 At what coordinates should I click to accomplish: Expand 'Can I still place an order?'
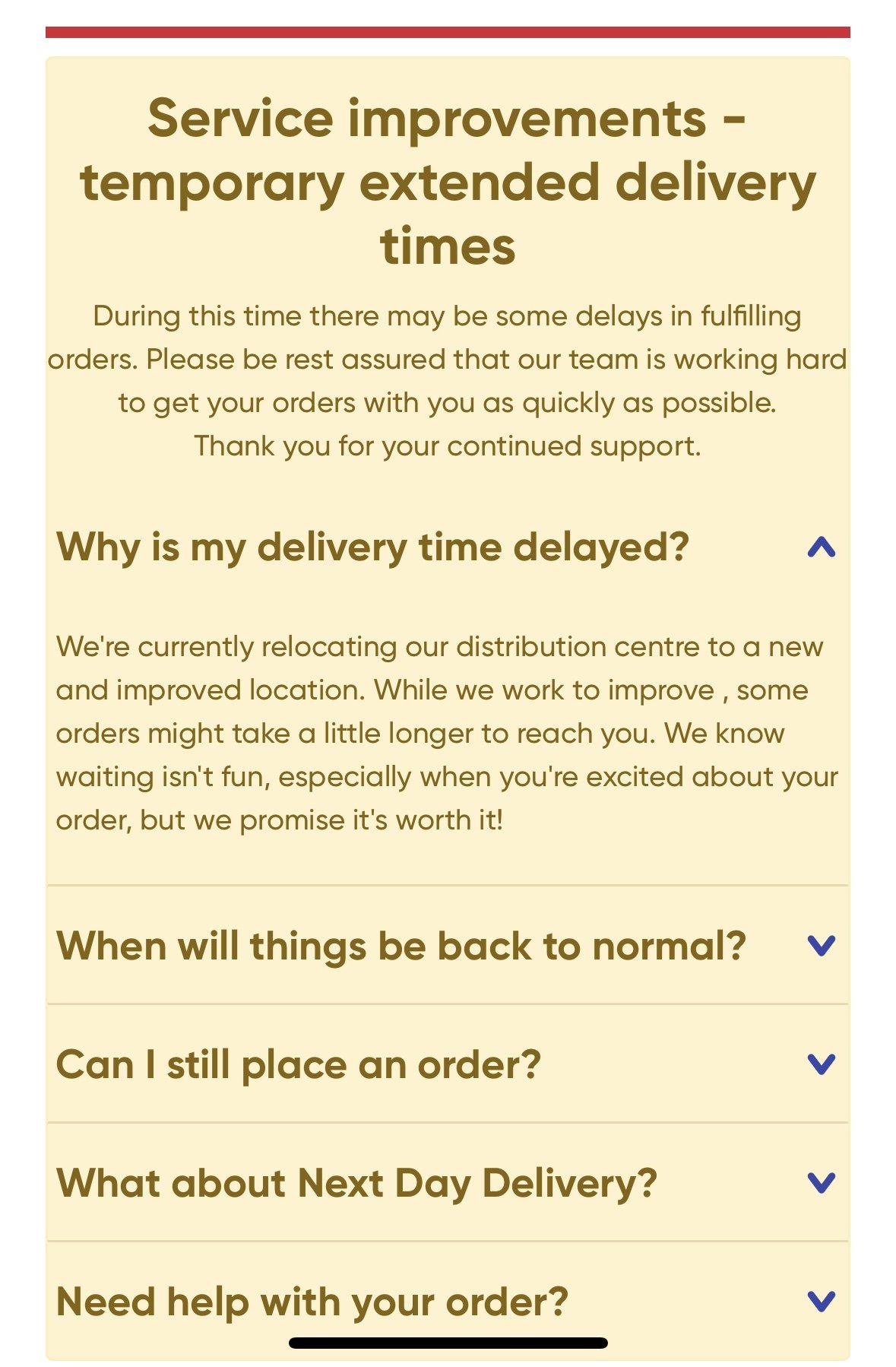pos(821,1064)
